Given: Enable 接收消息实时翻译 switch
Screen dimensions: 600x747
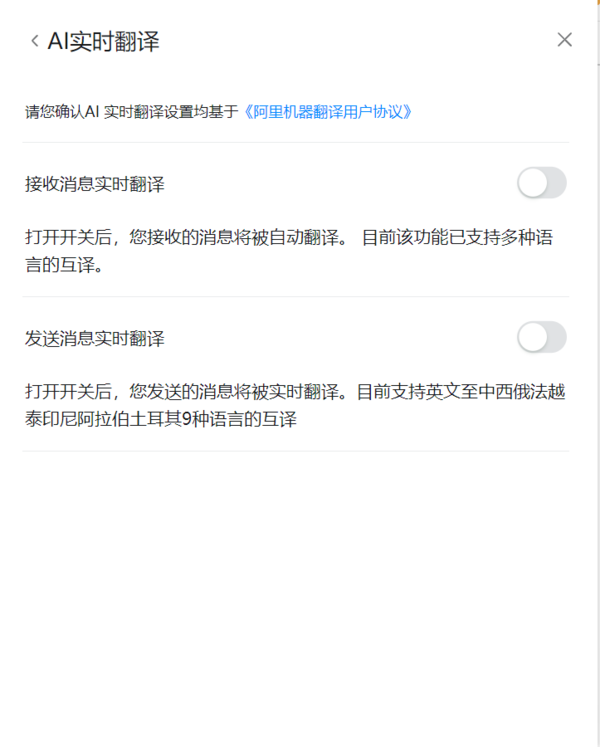Looking at the screenshot, I should coord(541,183).
